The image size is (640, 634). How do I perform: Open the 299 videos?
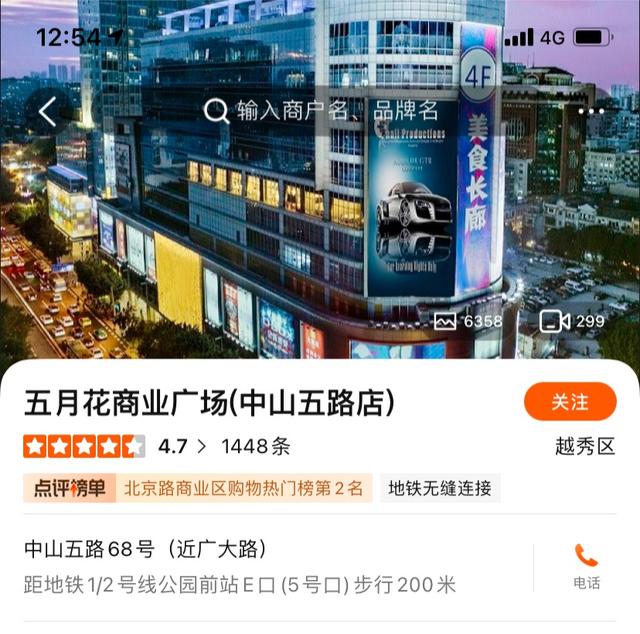[572, 321]
